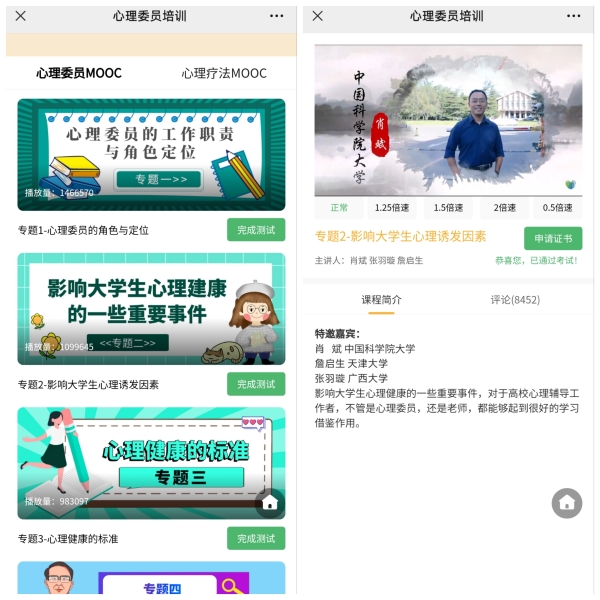Select the 课程简介 tab

(x=381, y=299)
